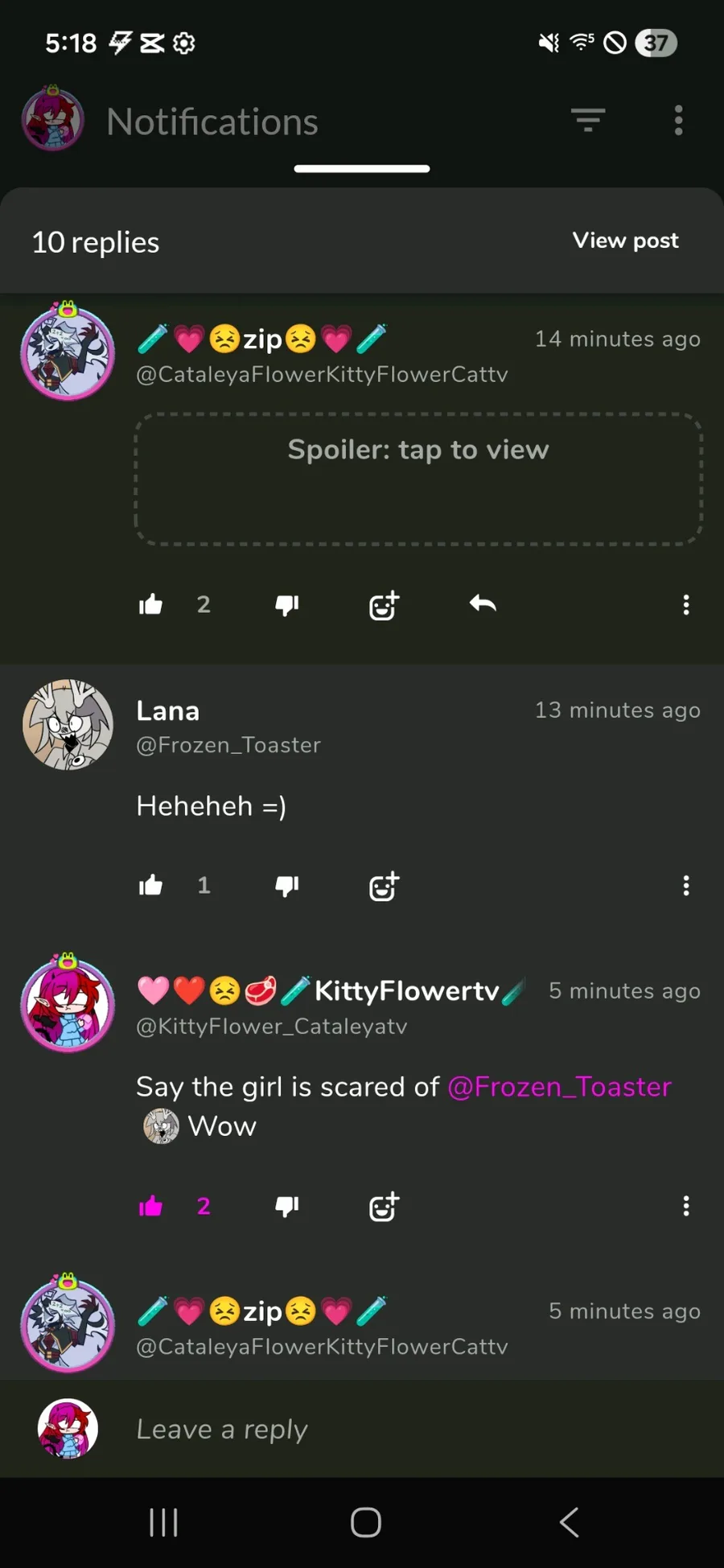Tap the Leave a reply field
Viewport: 724px width, 1568px height.
(x=362, y=1429)
